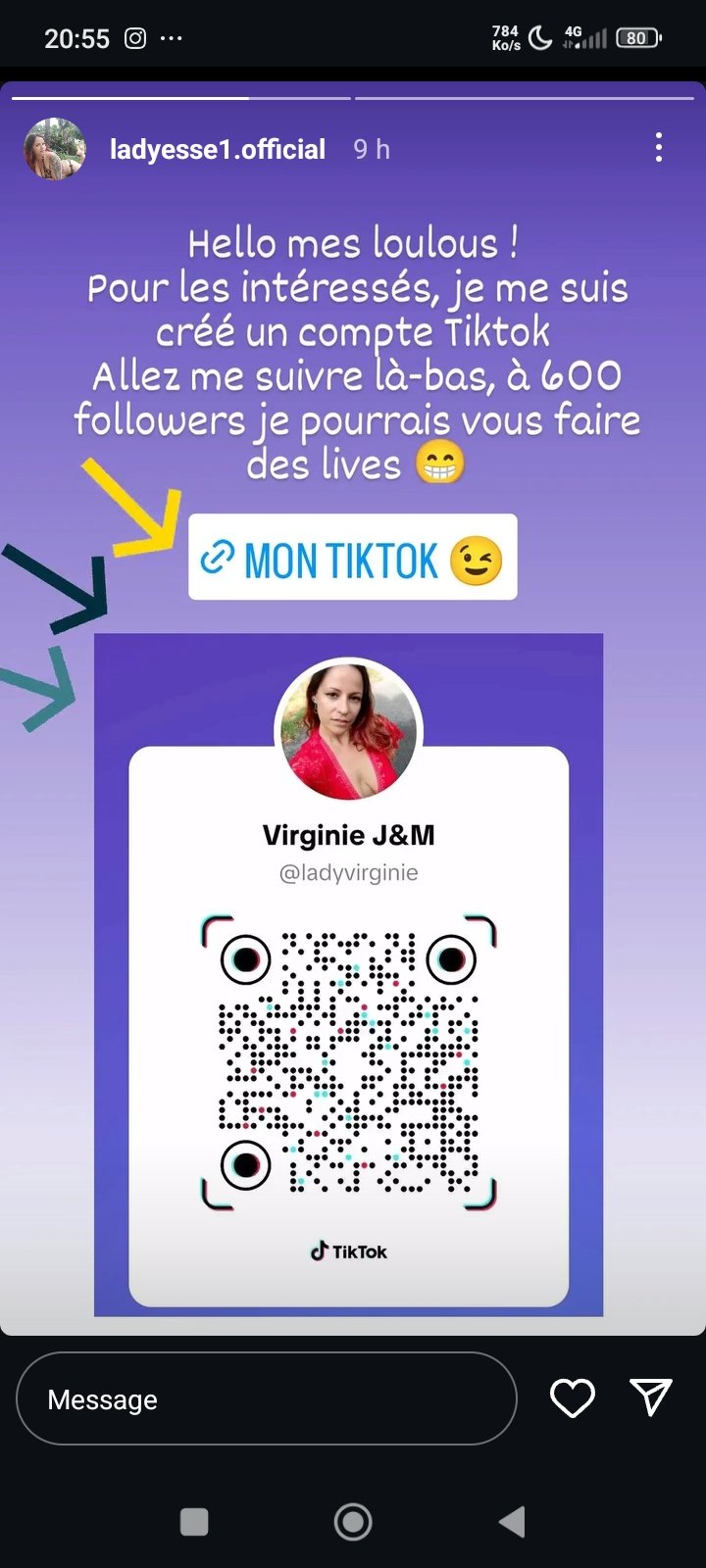Open the story overflow menu
The image size is (706, 1568).
click(658, 148)
